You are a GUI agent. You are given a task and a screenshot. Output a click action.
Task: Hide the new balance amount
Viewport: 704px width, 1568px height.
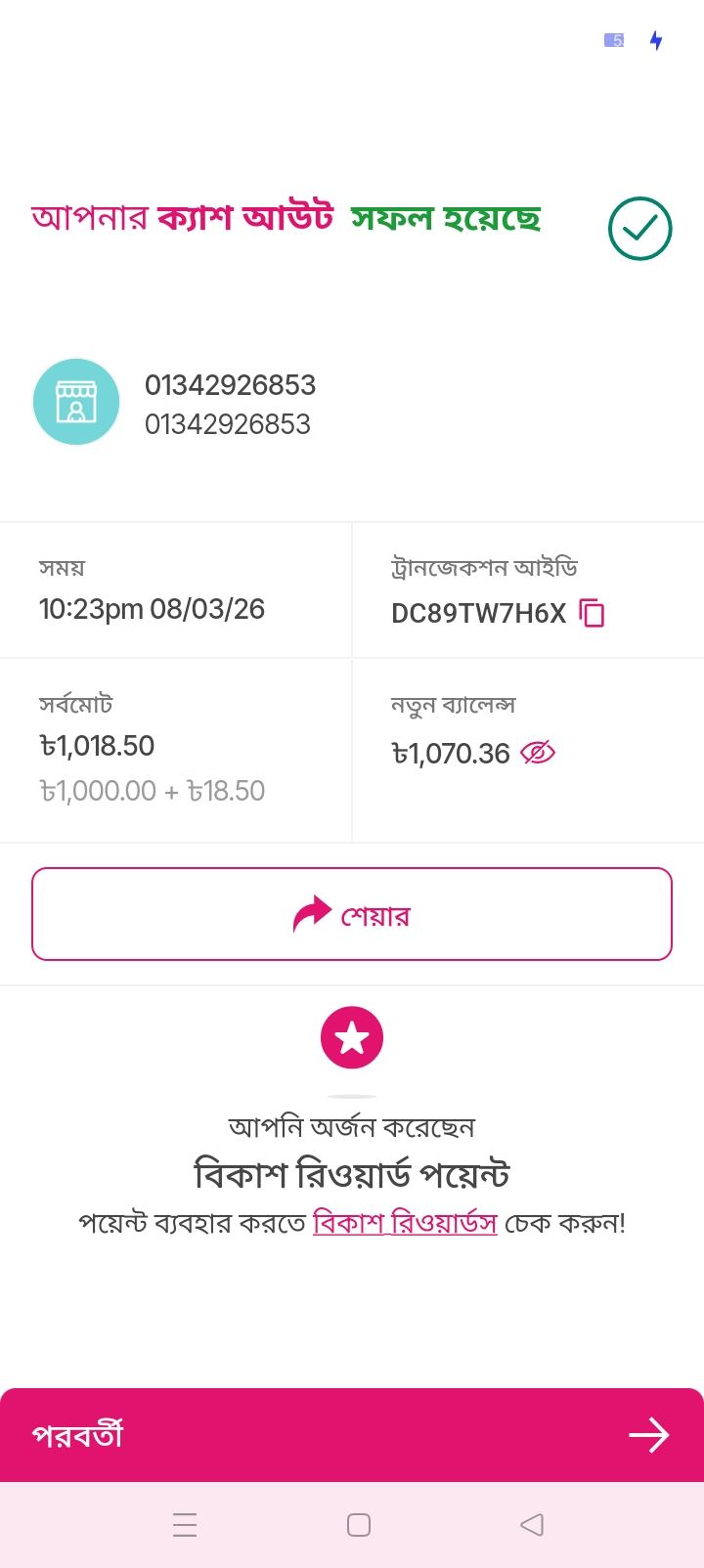[x=538, y=753]
